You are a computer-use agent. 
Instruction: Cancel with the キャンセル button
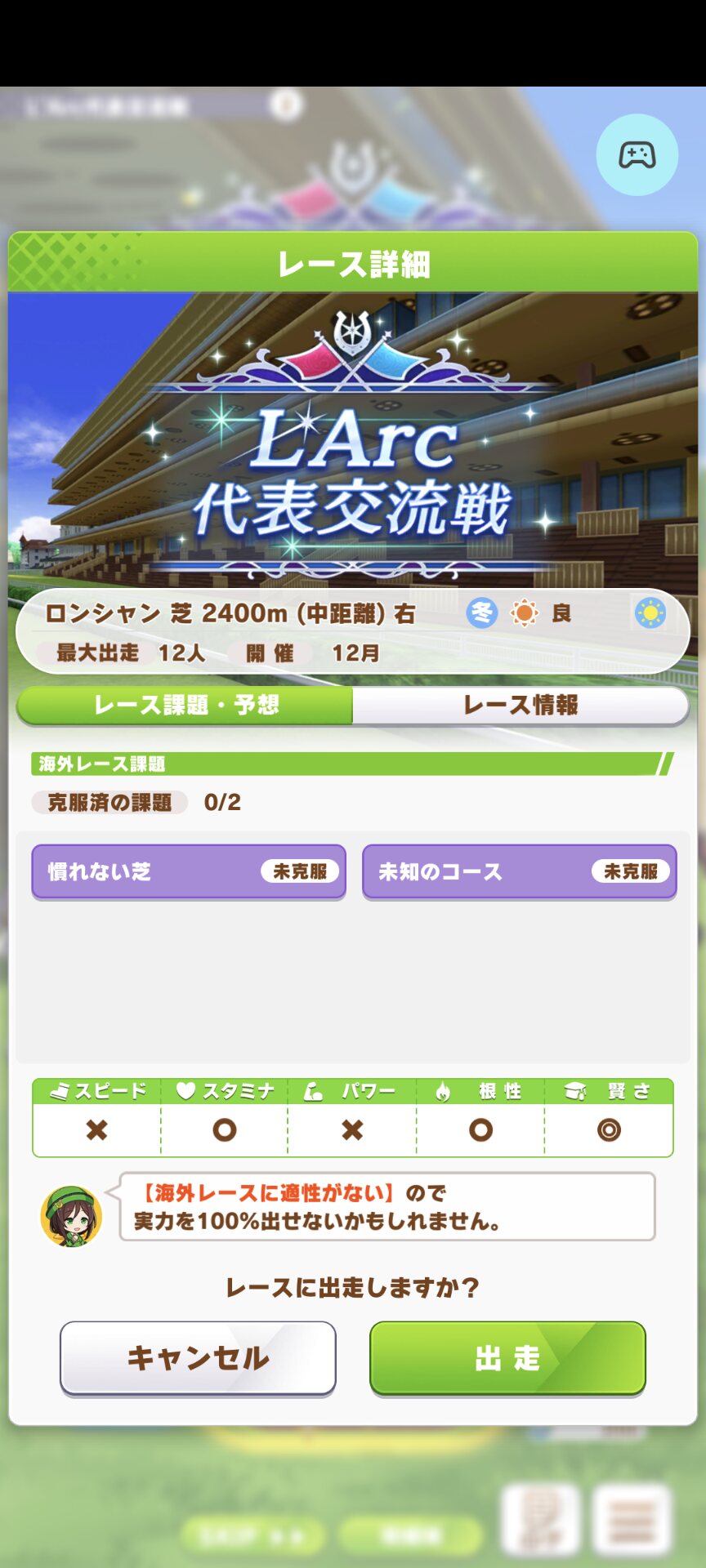tap(198, 1357)
